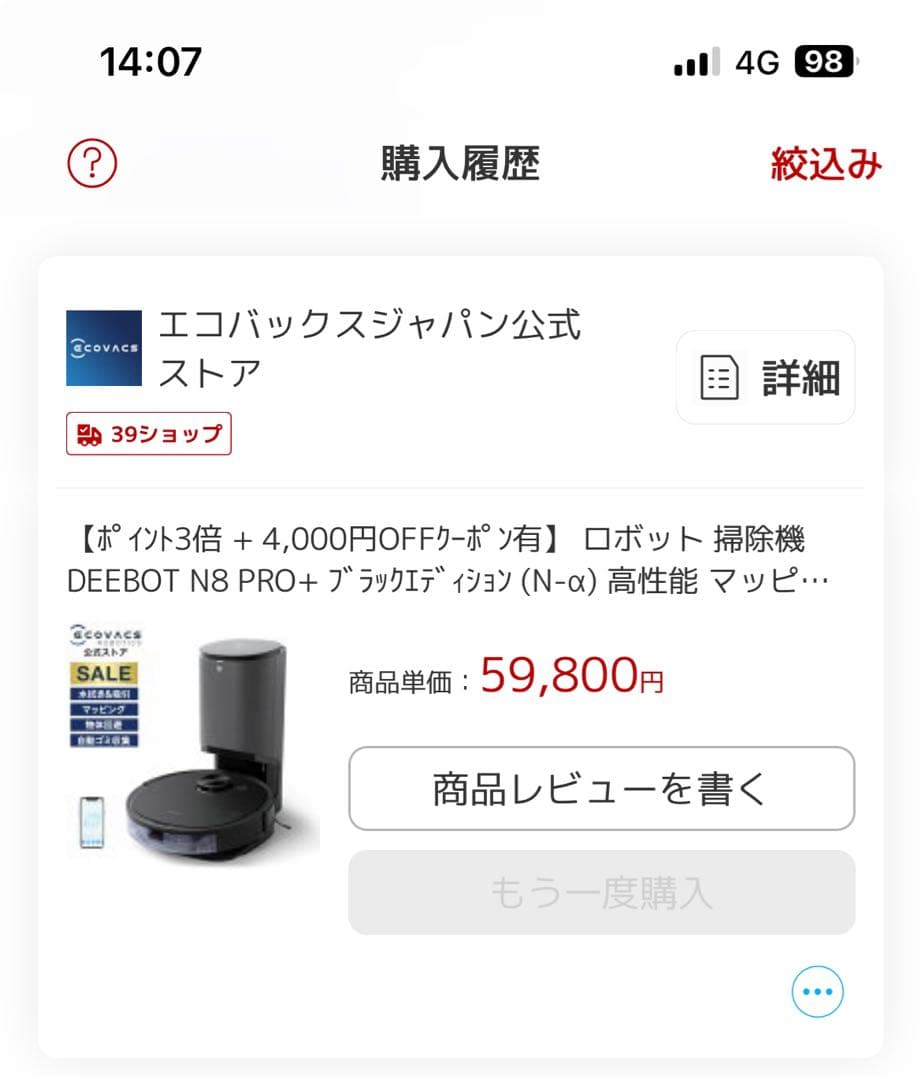Tap the ECOVACS store logo
The width and height of the screenshot is (922, 1080).
104,351
